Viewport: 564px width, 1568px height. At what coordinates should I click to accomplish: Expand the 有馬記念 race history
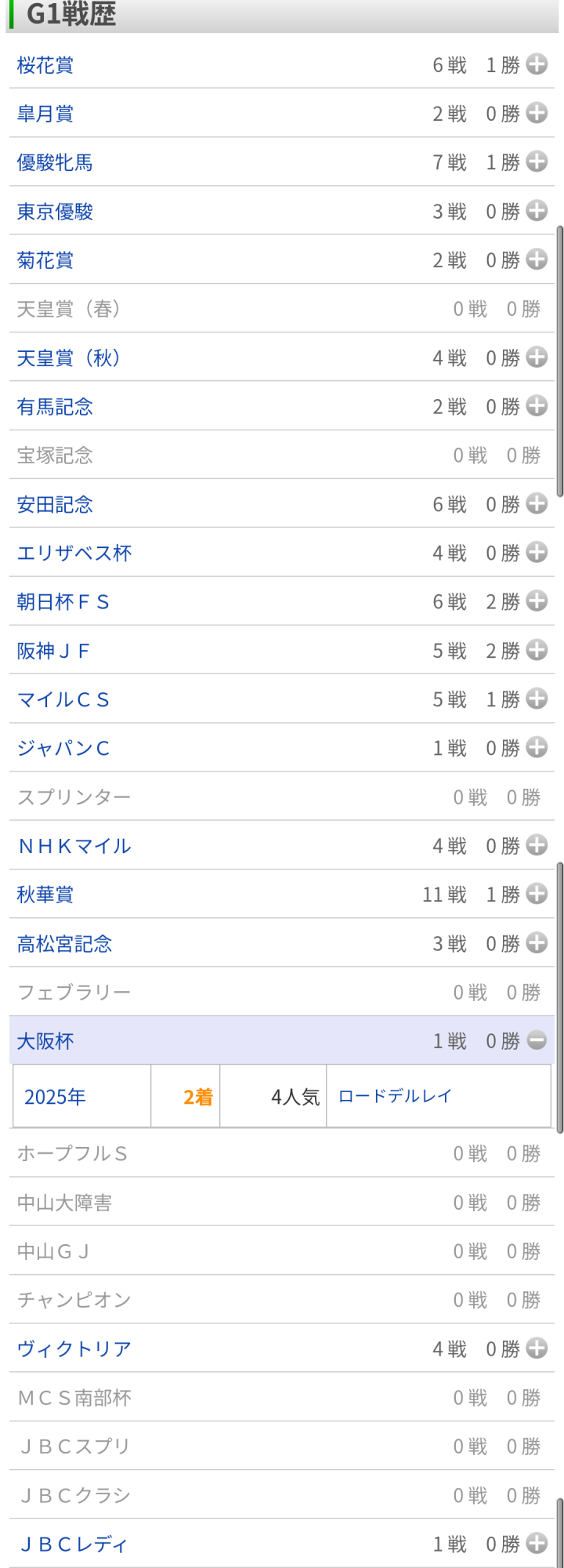[537, 405]
